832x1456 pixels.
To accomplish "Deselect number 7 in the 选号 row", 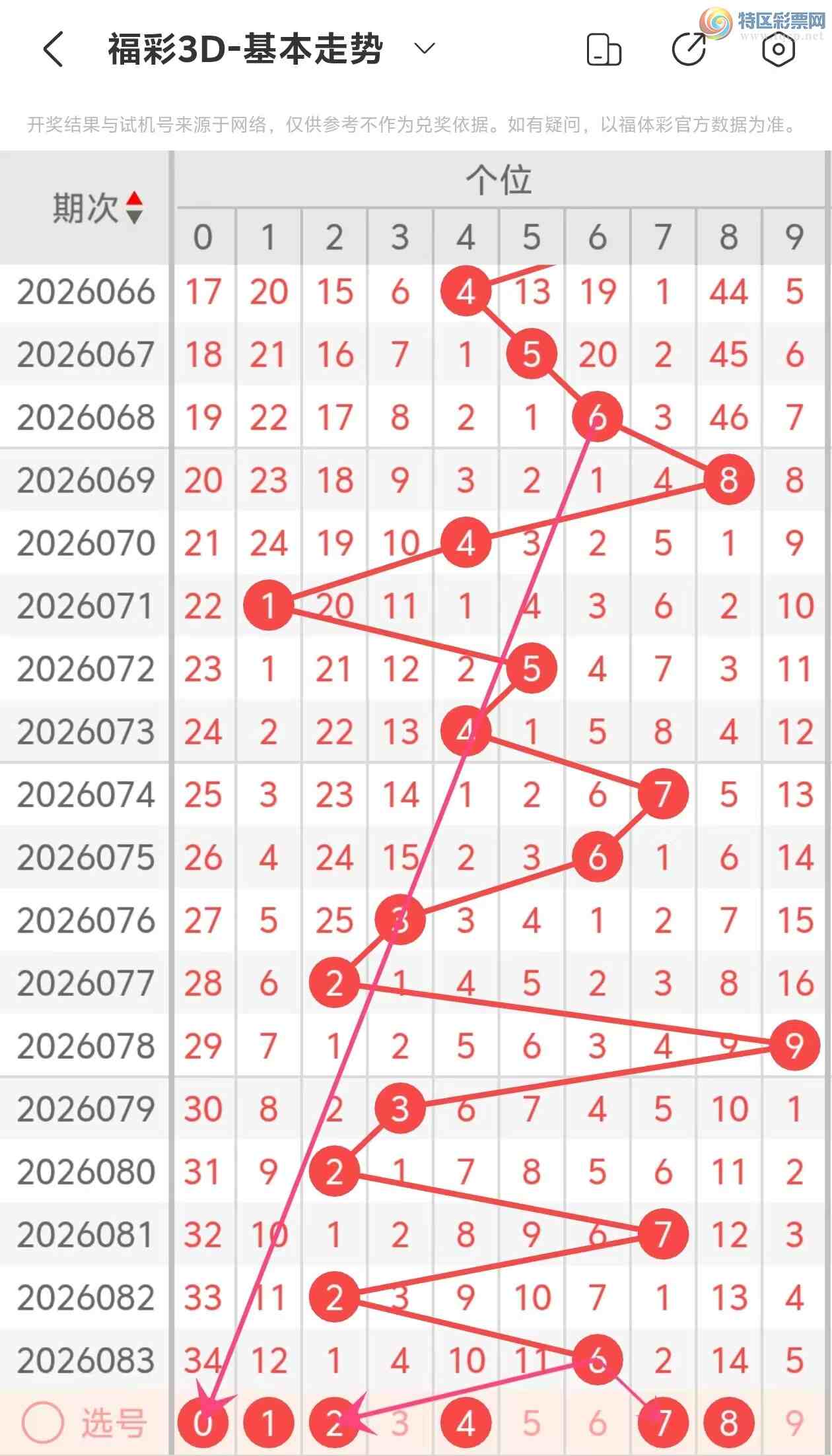I will click(663, 1423).
